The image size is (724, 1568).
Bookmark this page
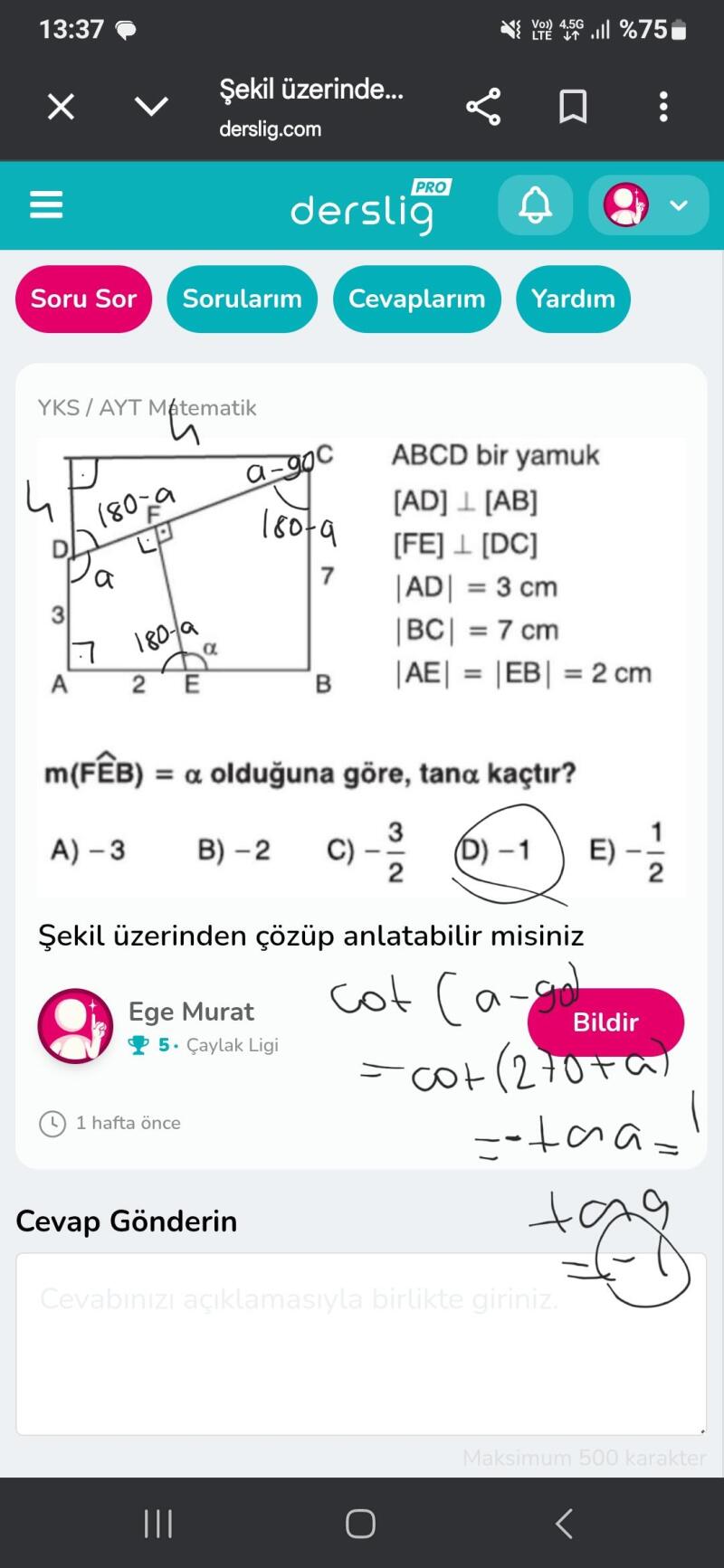(574, 106)
